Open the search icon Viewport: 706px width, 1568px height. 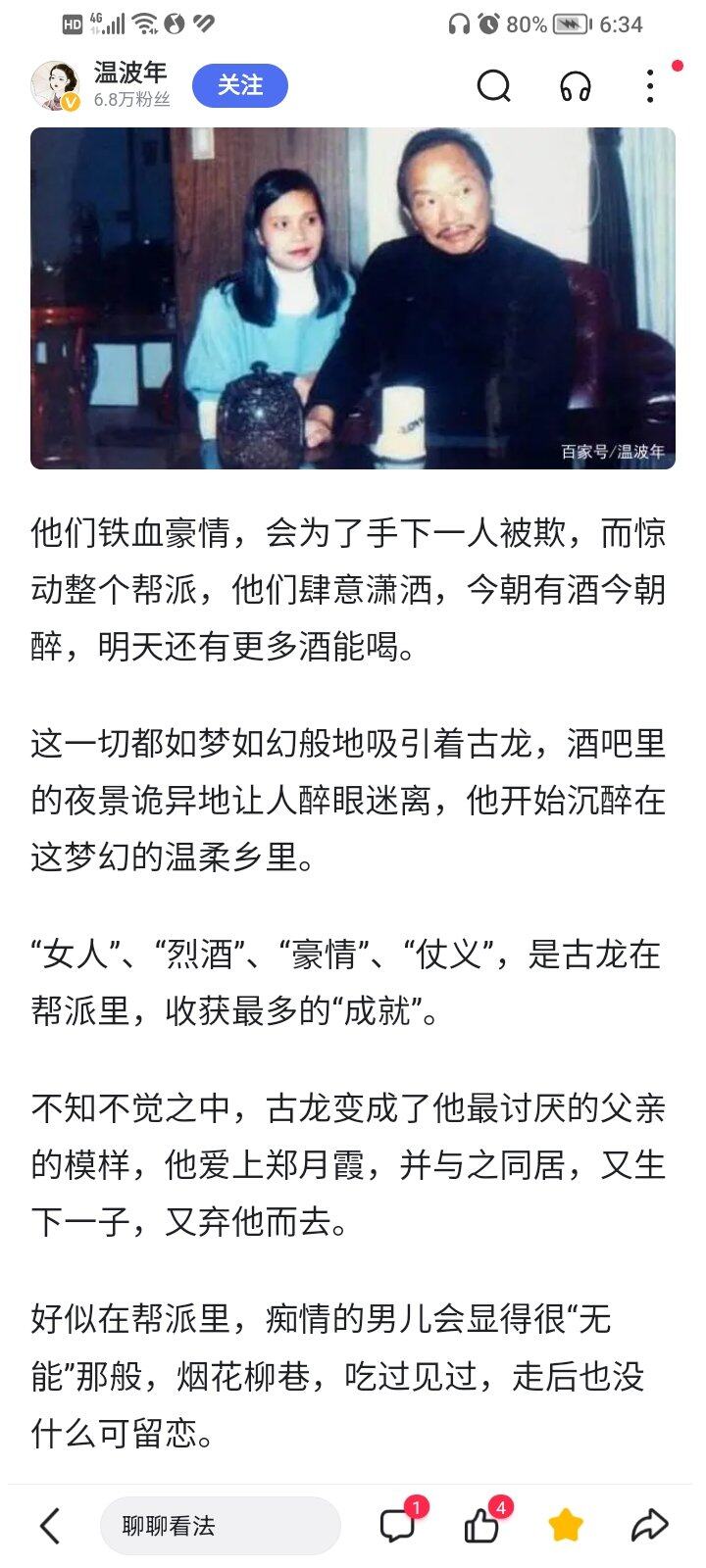[x=494, y=86]
